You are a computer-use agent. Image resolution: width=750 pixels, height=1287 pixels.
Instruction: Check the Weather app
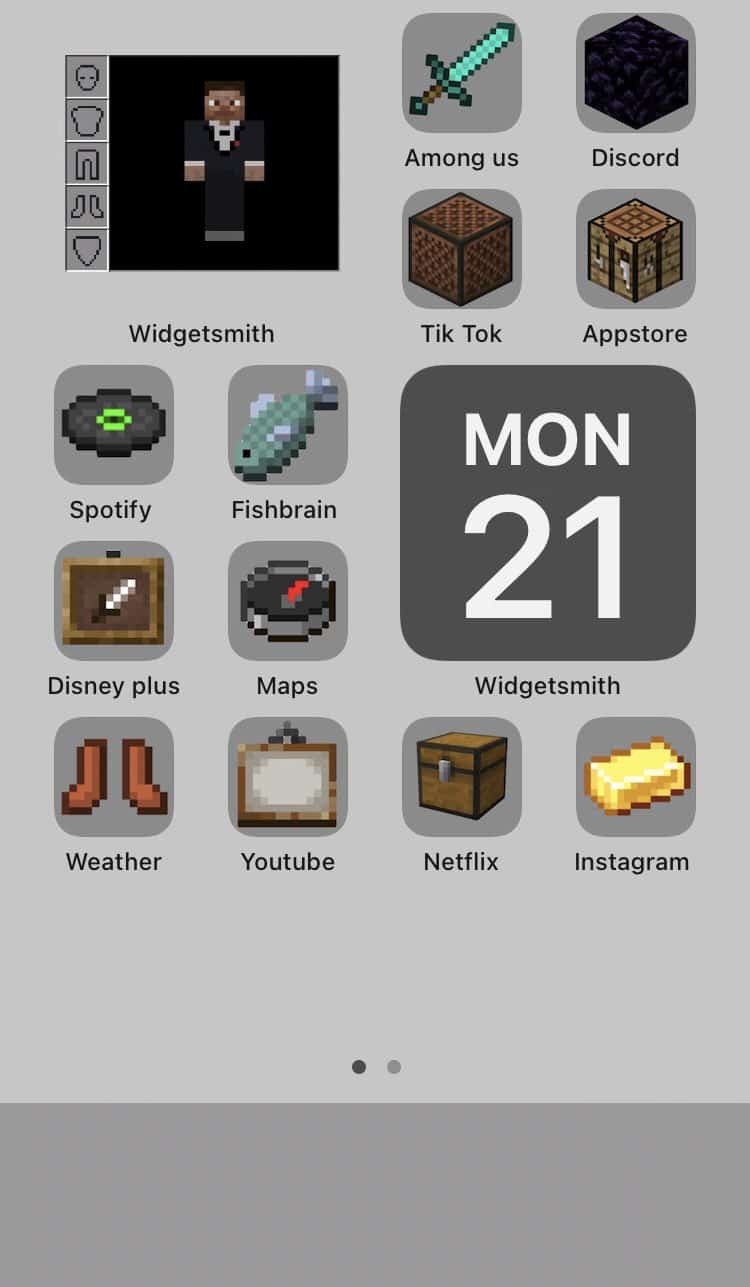tap(113, 777)
